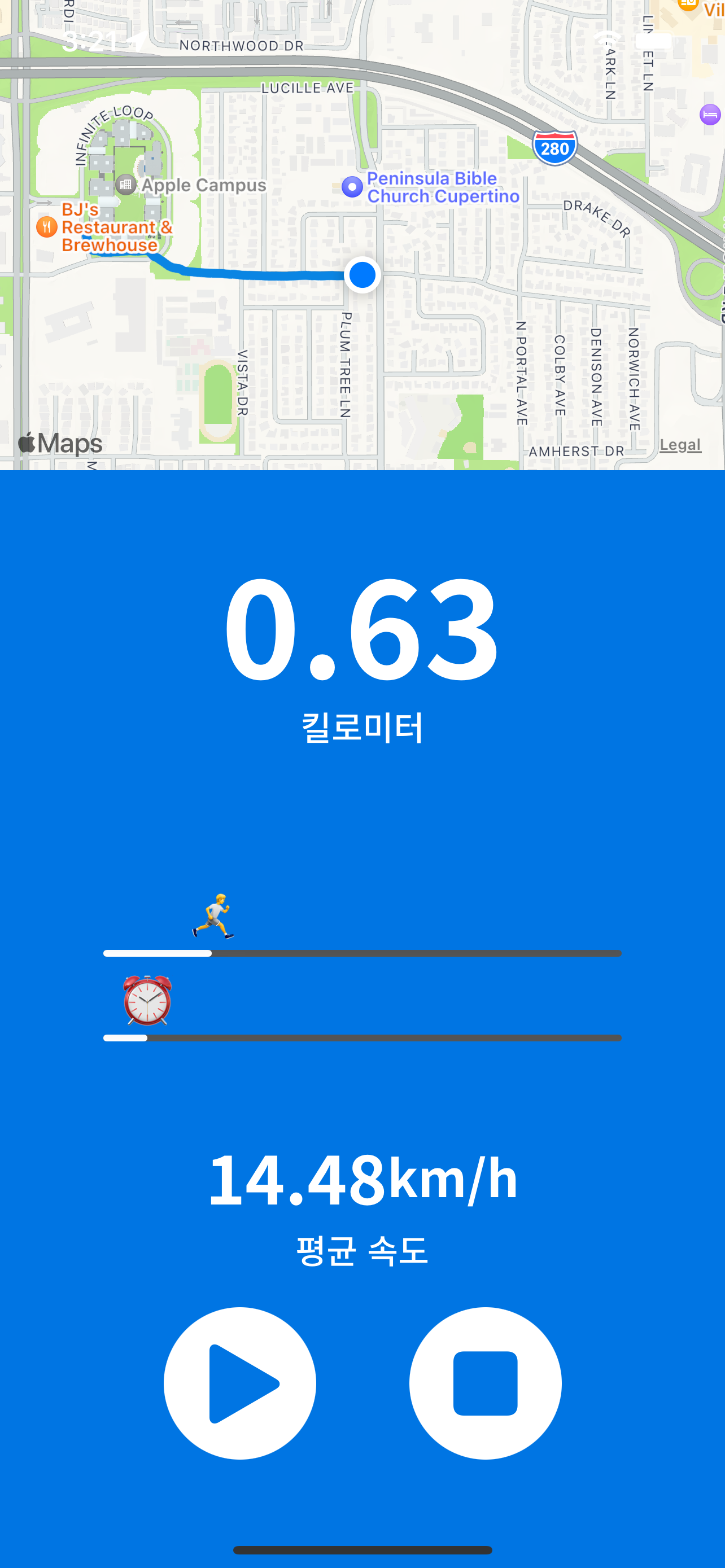Resume the run with the play button
Viewport: 725px width, 1568px height.
pos(240,1383)
